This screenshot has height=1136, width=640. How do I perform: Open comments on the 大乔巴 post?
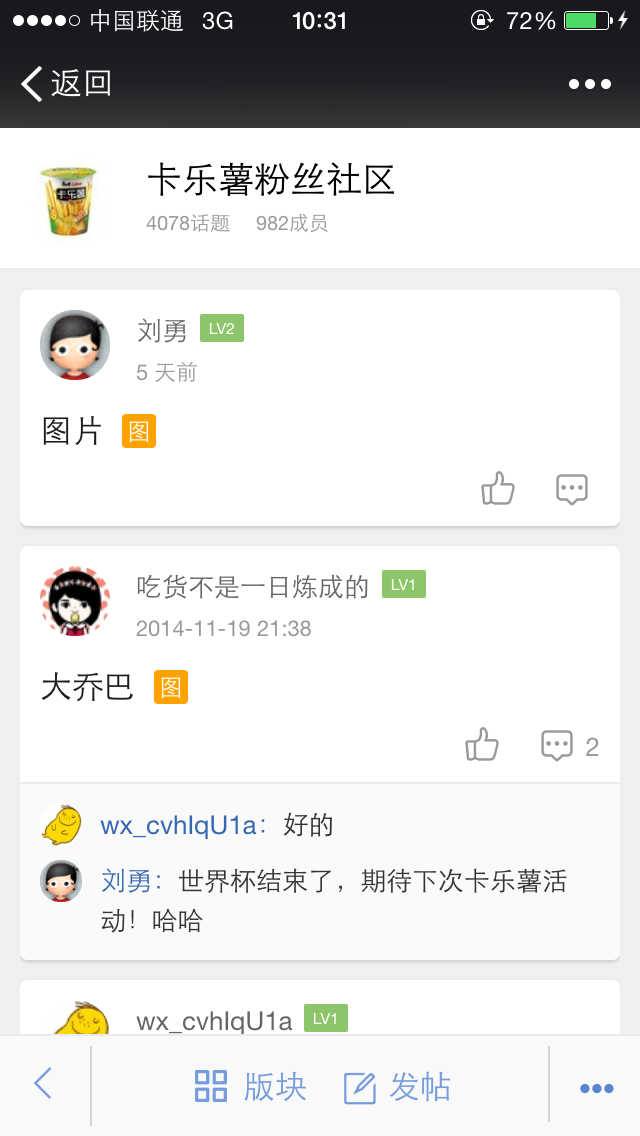(x=557, y=746)
